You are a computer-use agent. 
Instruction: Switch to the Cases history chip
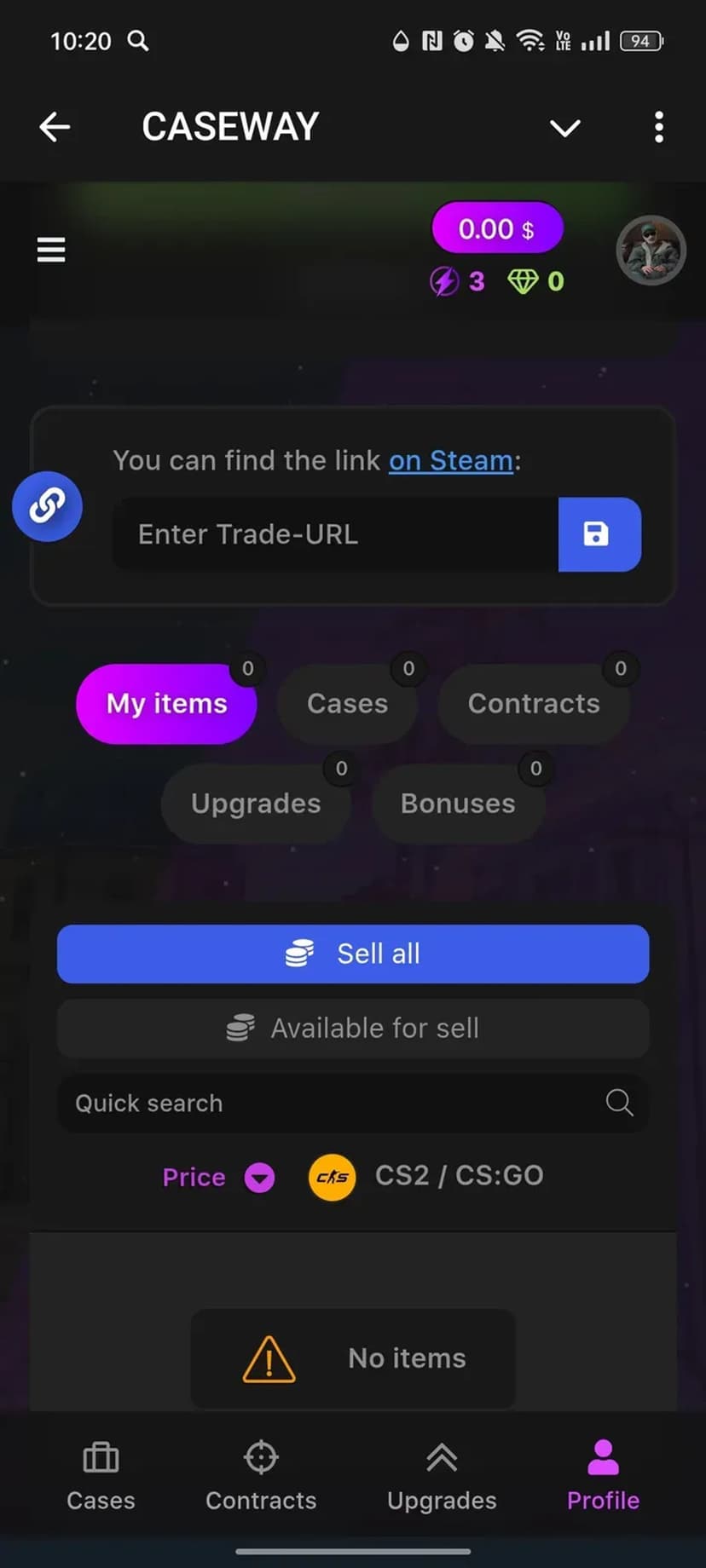pos(347,704)
